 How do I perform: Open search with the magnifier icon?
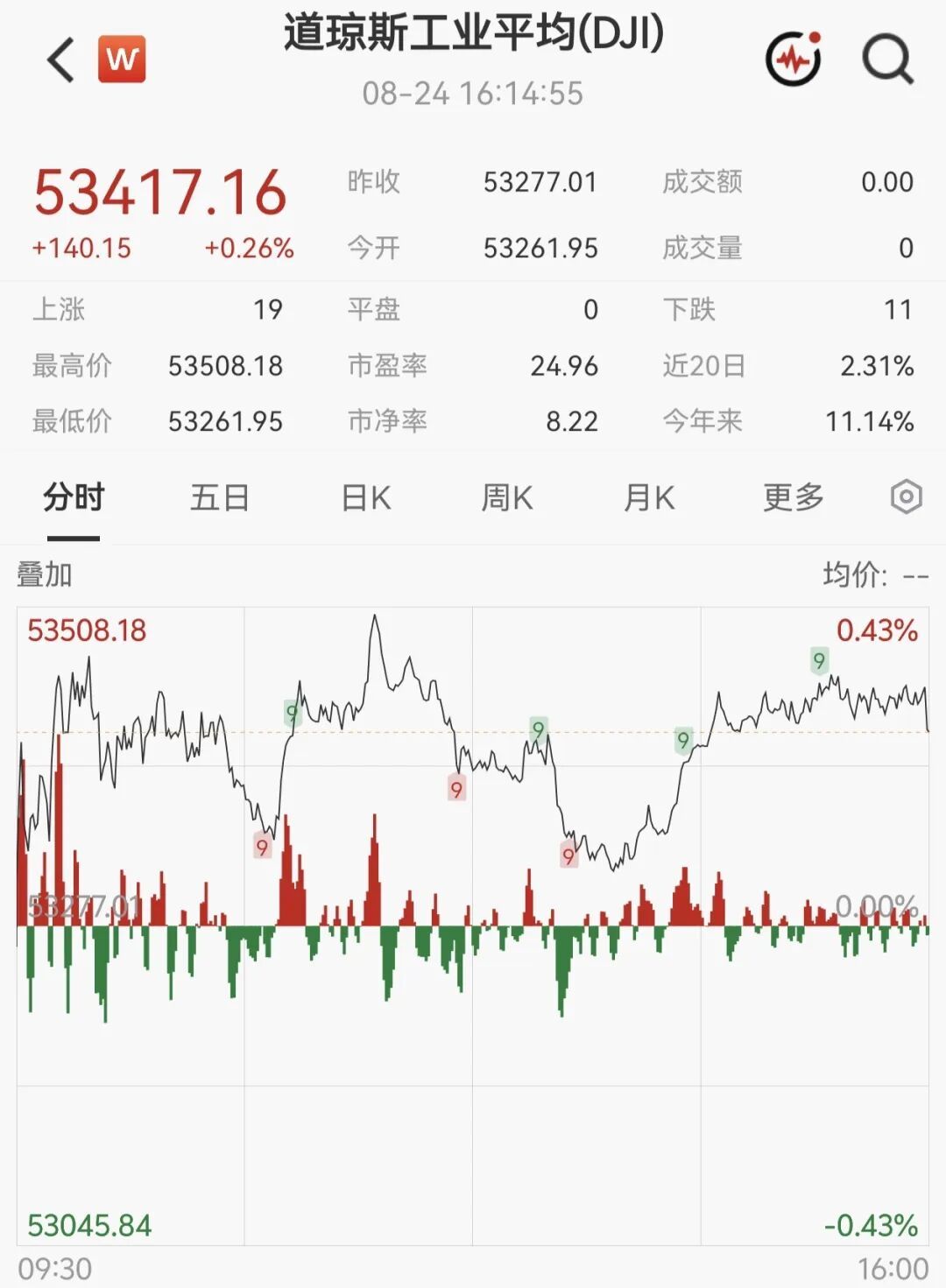coord(887,60)
